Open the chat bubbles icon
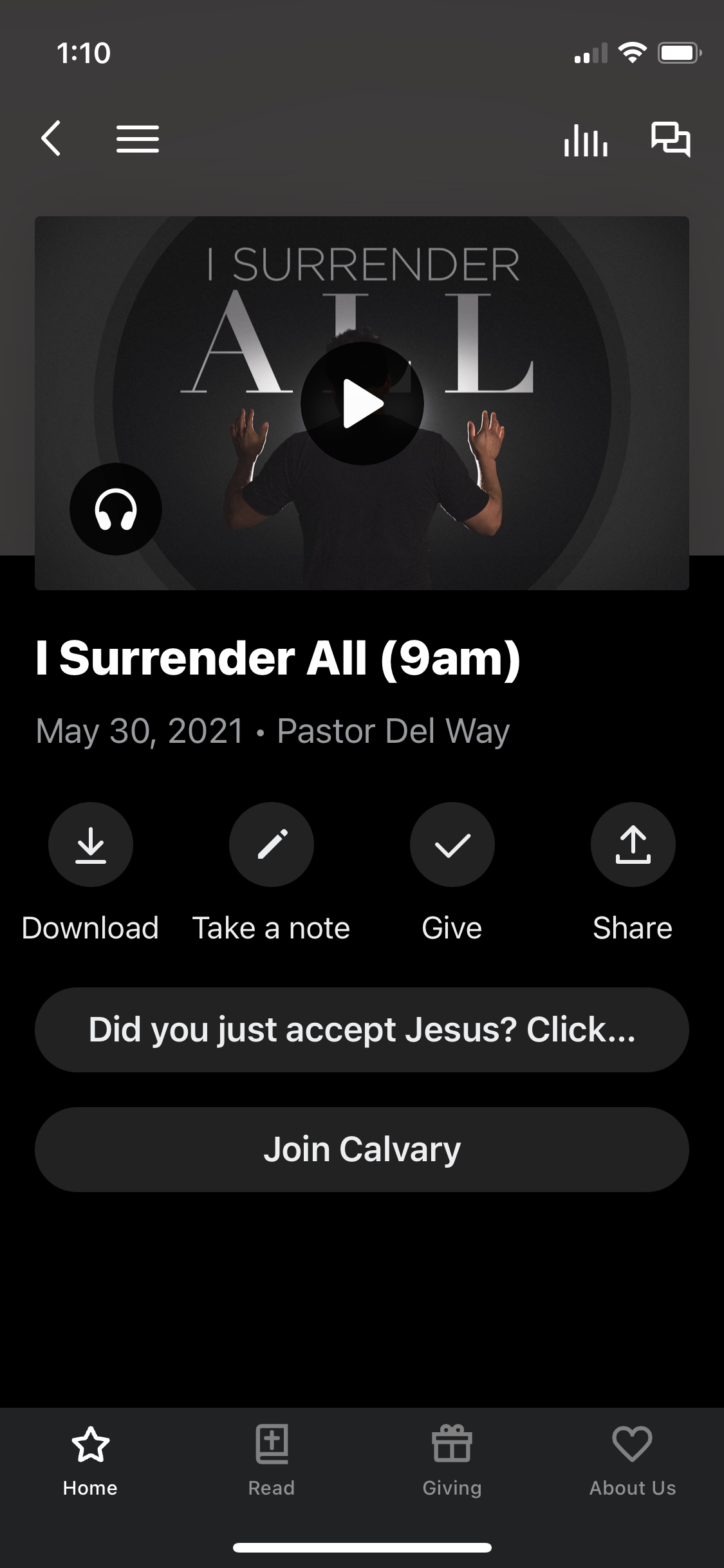Screen dimensions: 724x1568 (x=671, y=139)
